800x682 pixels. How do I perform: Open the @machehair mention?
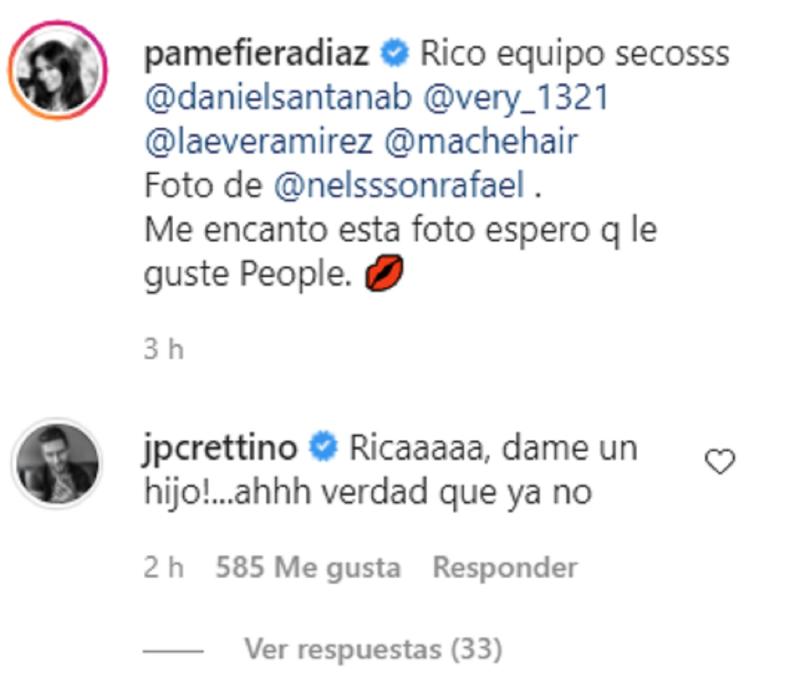pyautogui.click(x=481, y=142)
